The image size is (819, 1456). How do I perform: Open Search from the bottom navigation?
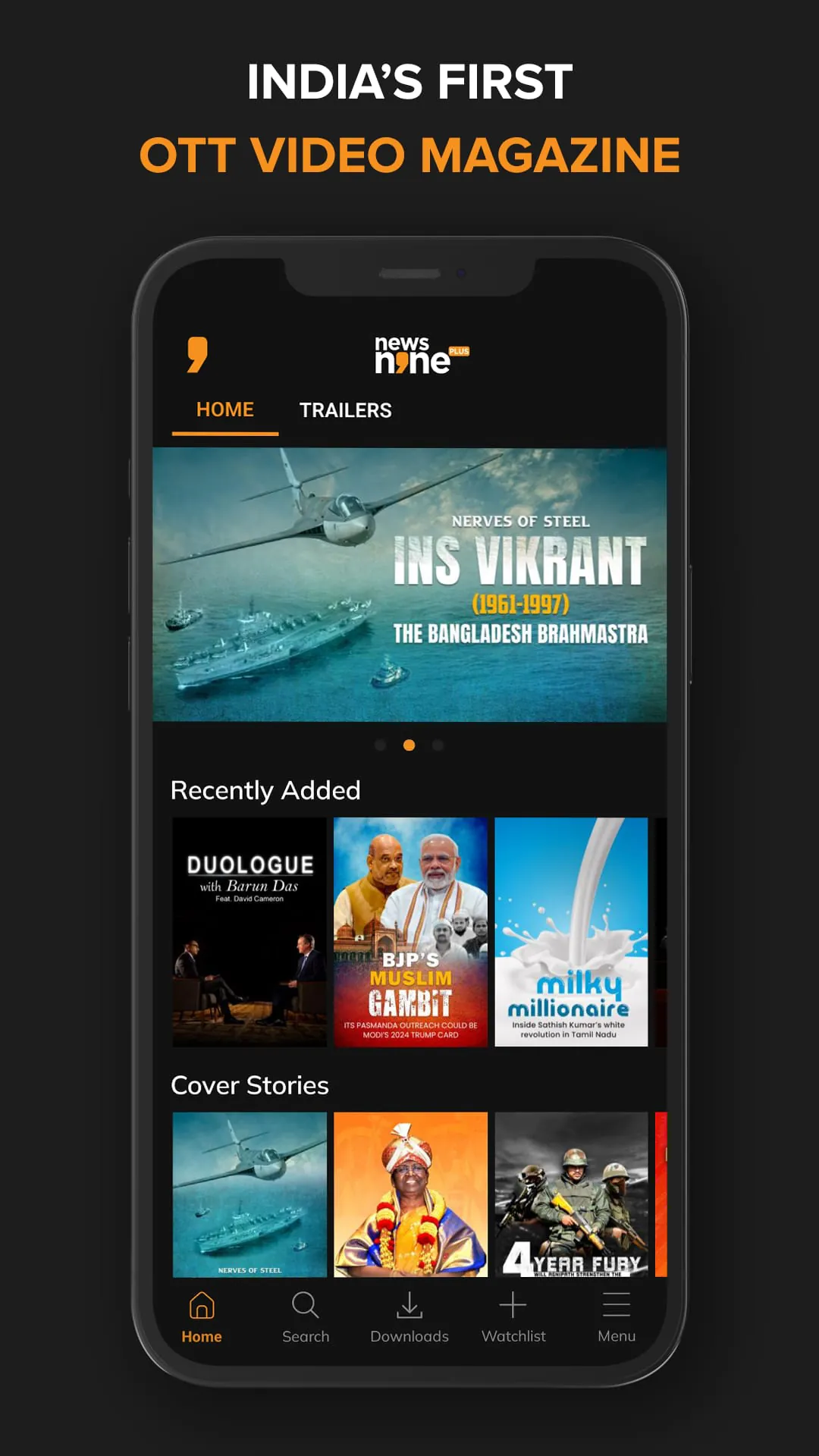[x=305, y=1318]
